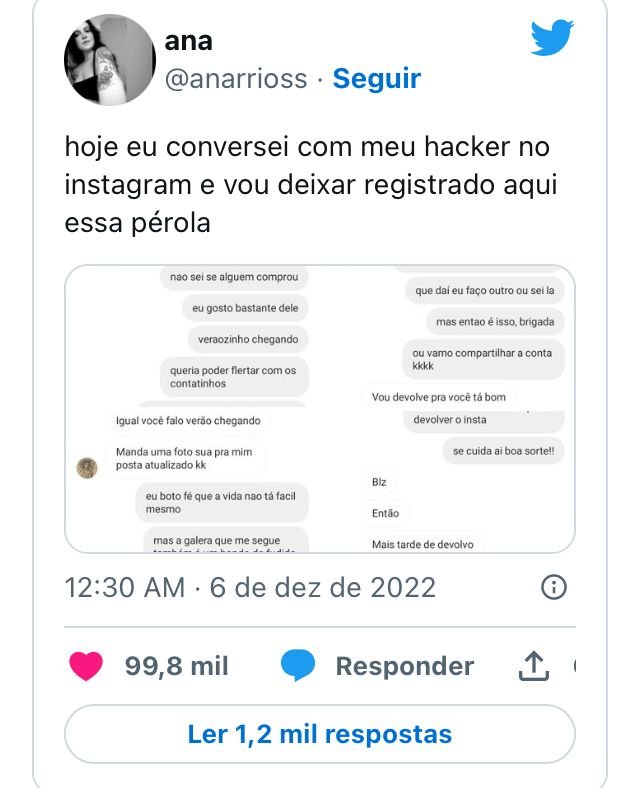The height and width of the screenshot is (788, 640).
Task: Open the attached chat screenshot image
Action: coord(320,408)
